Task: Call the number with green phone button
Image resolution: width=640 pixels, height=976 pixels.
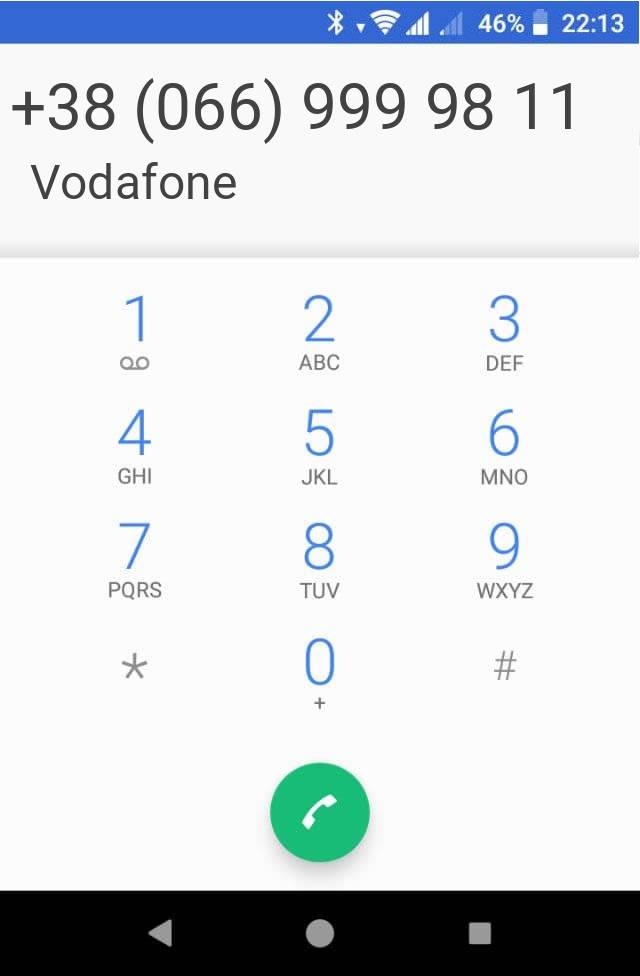Action: coord(320,813)
